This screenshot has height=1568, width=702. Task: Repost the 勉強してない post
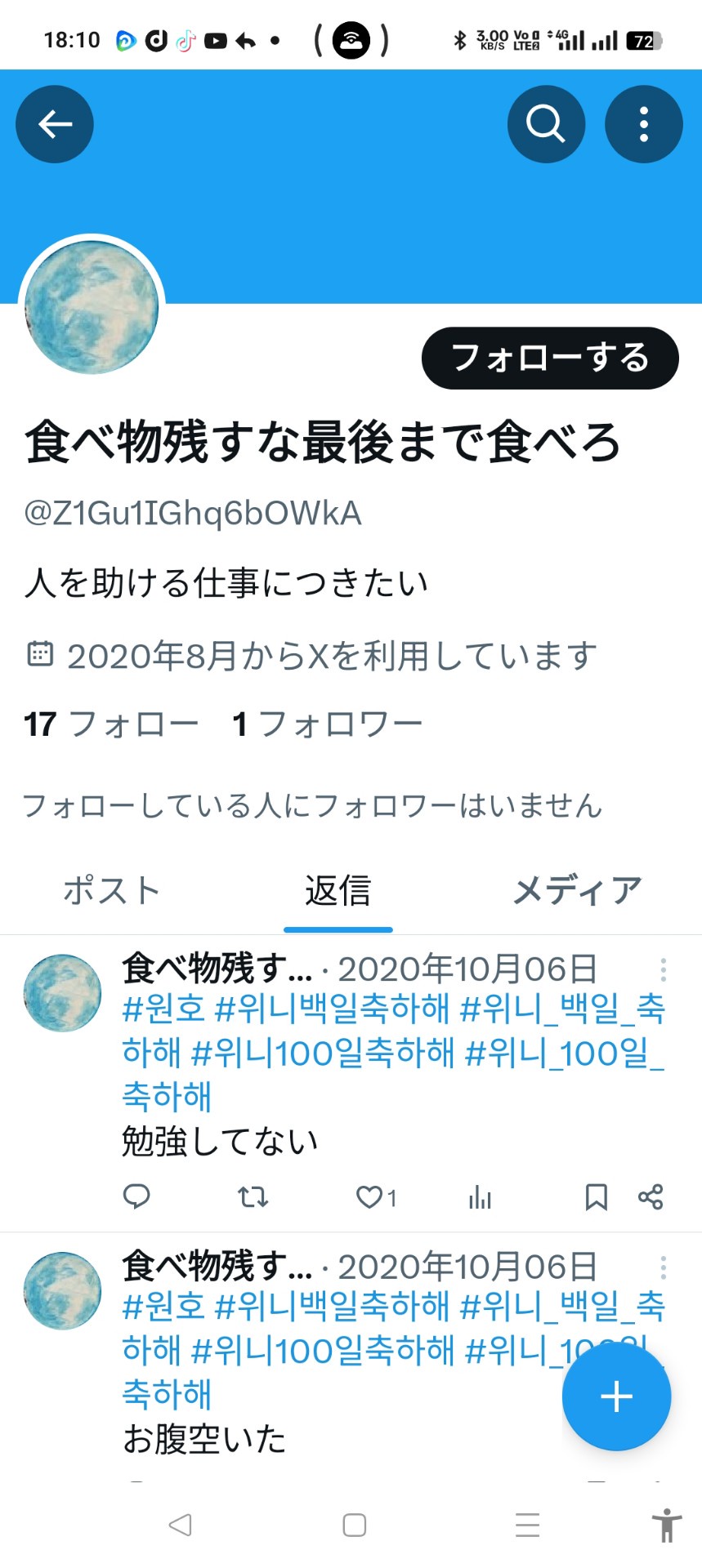point(253,1197)
